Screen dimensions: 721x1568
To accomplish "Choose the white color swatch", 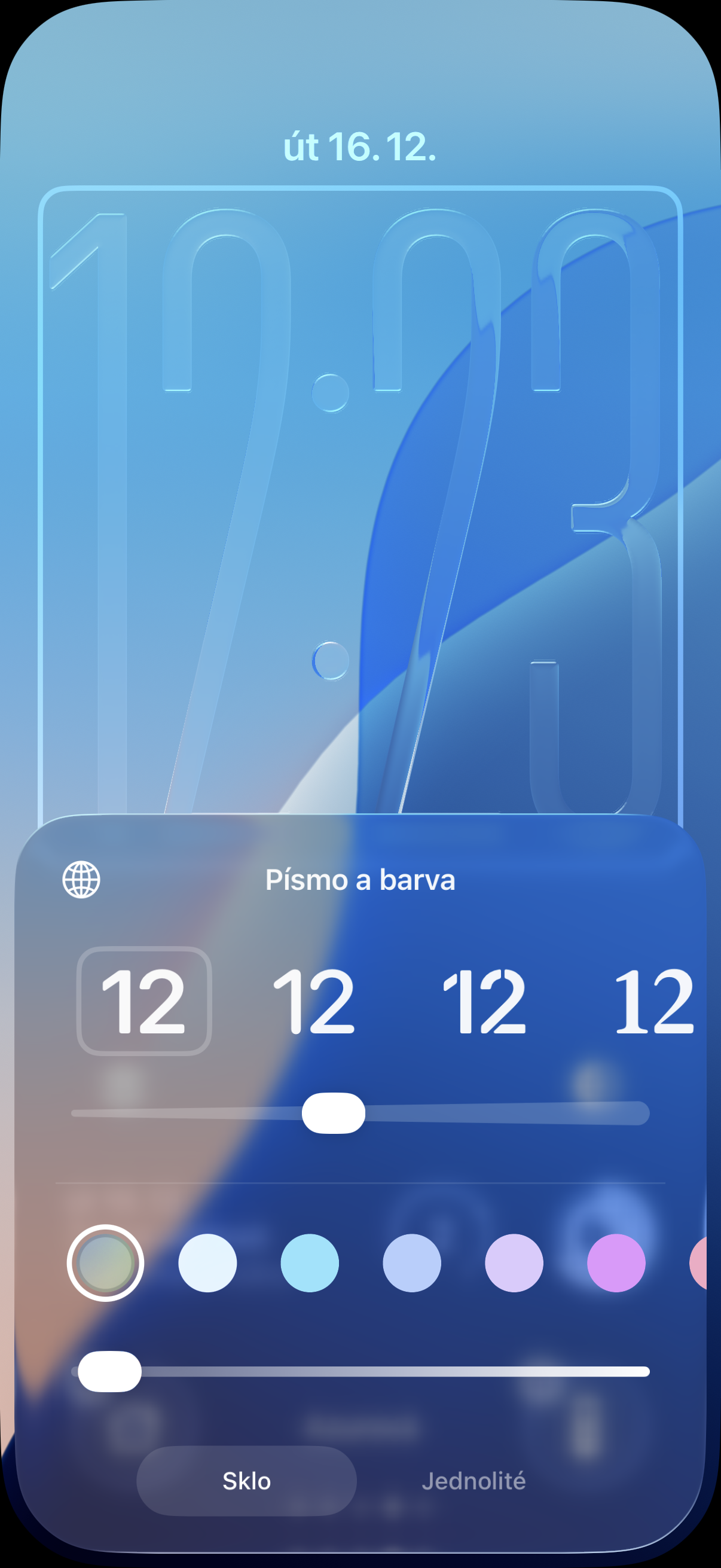I will [x=207, y=1263].
